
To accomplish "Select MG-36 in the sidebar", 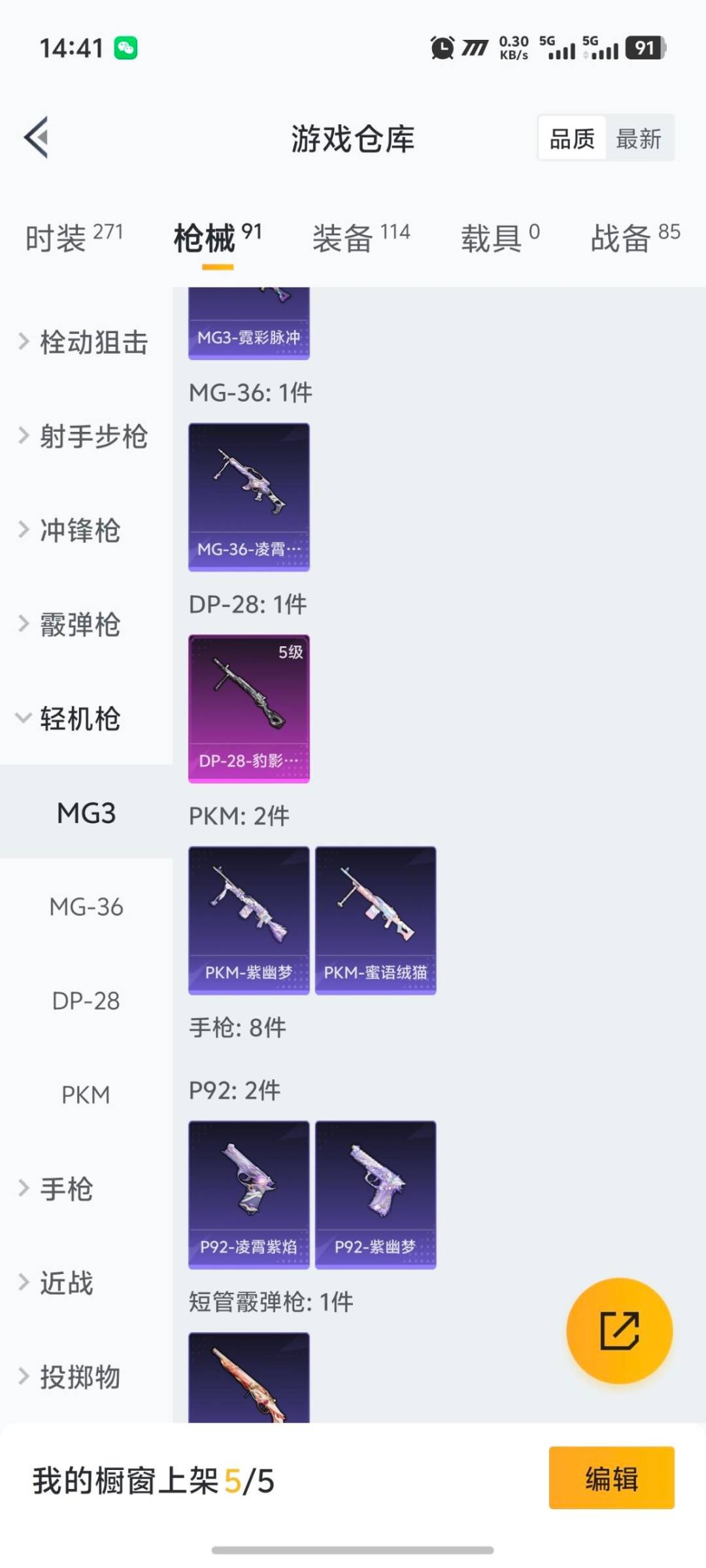I will pos(86,906).
